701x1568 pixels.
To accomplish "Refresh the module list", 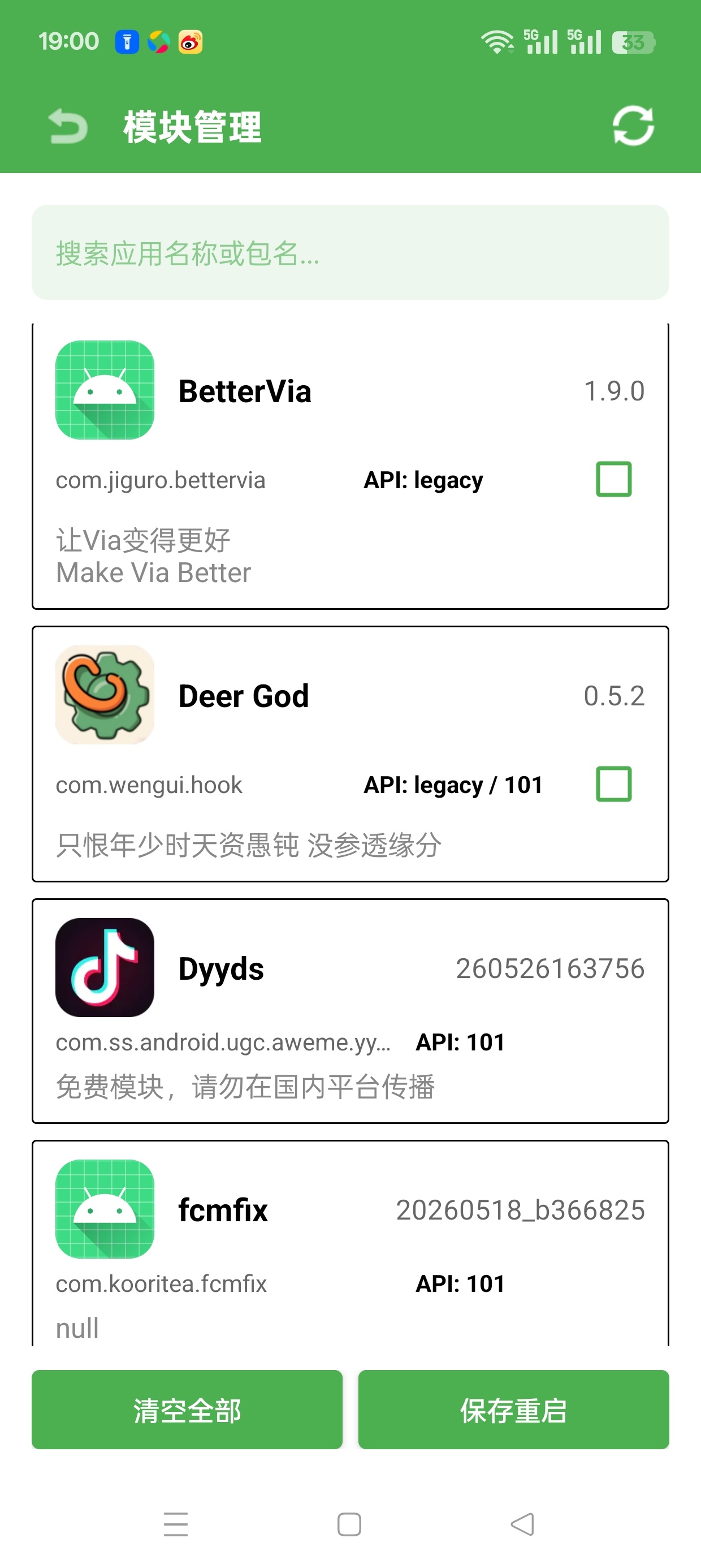I will 633,126.
